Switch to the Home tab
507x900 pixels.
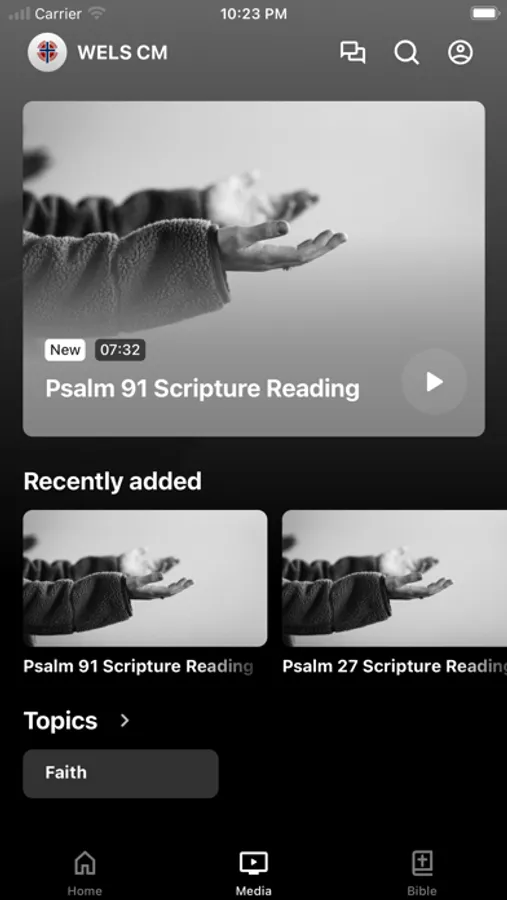(x=84, y=874)
